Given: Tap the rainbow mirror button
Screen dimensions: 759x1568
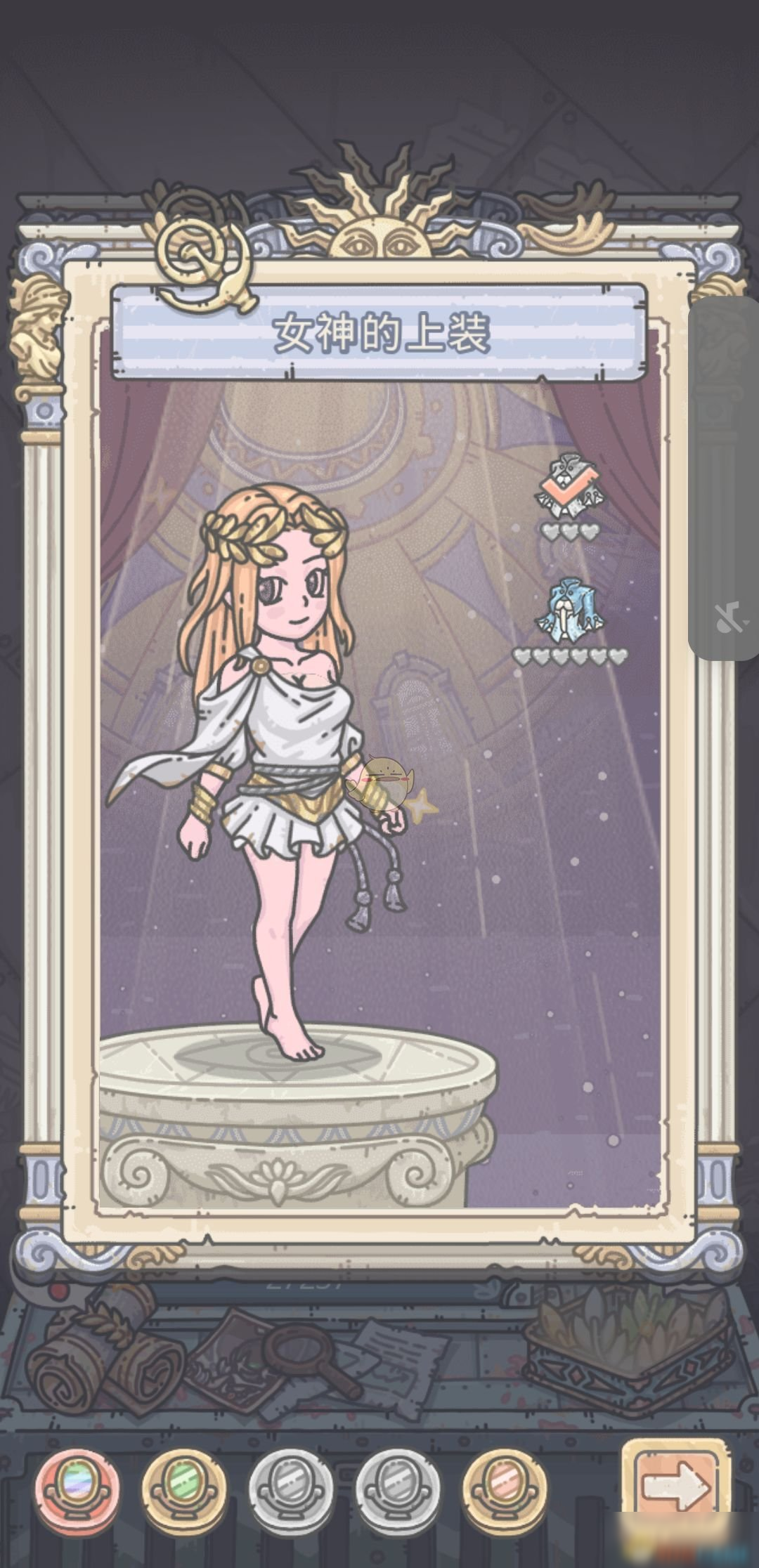Looking at the screenshot, I should tap(77, 1485).
